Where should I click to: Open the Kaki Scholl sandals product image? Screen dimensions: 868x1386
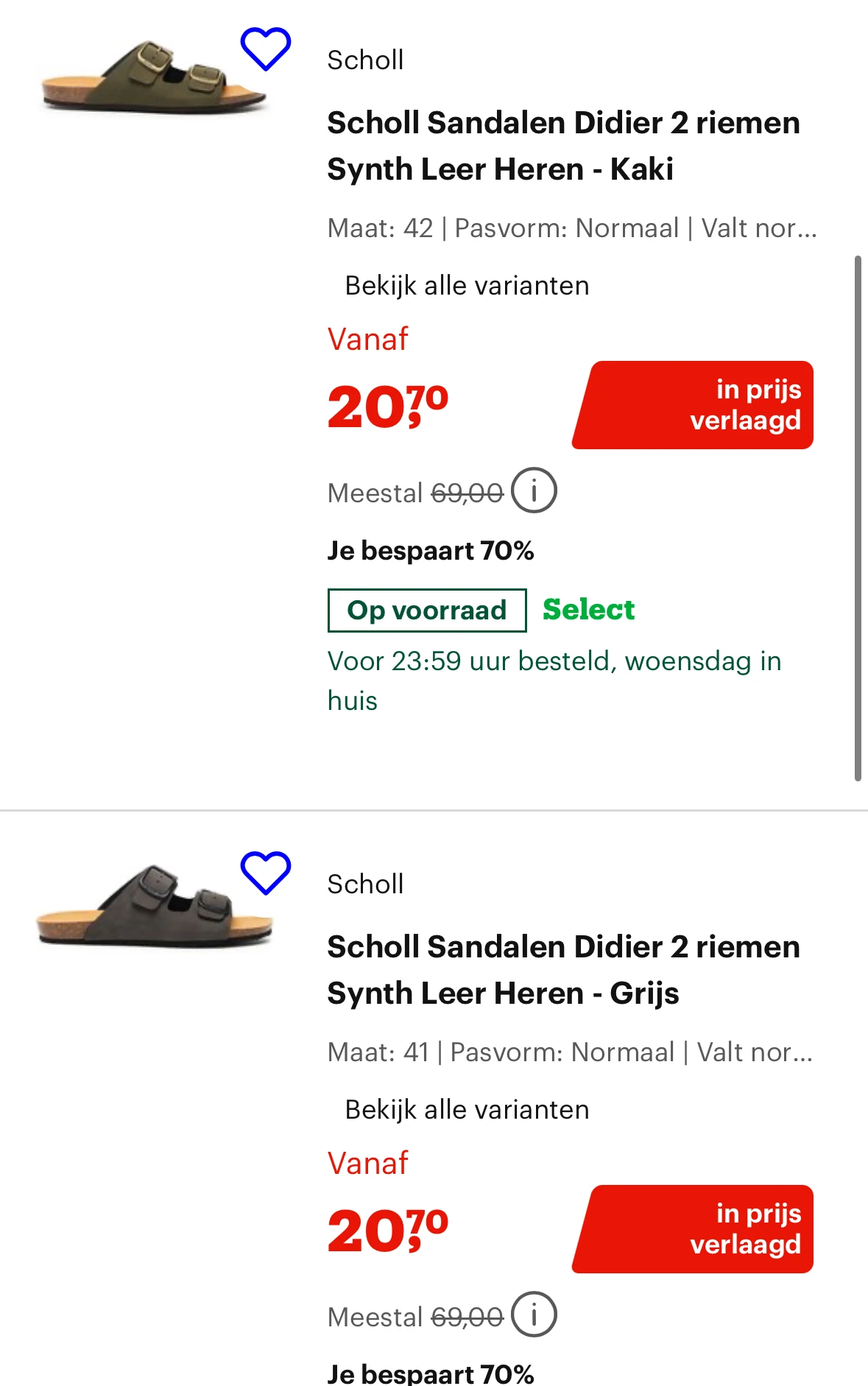(154, 77)
